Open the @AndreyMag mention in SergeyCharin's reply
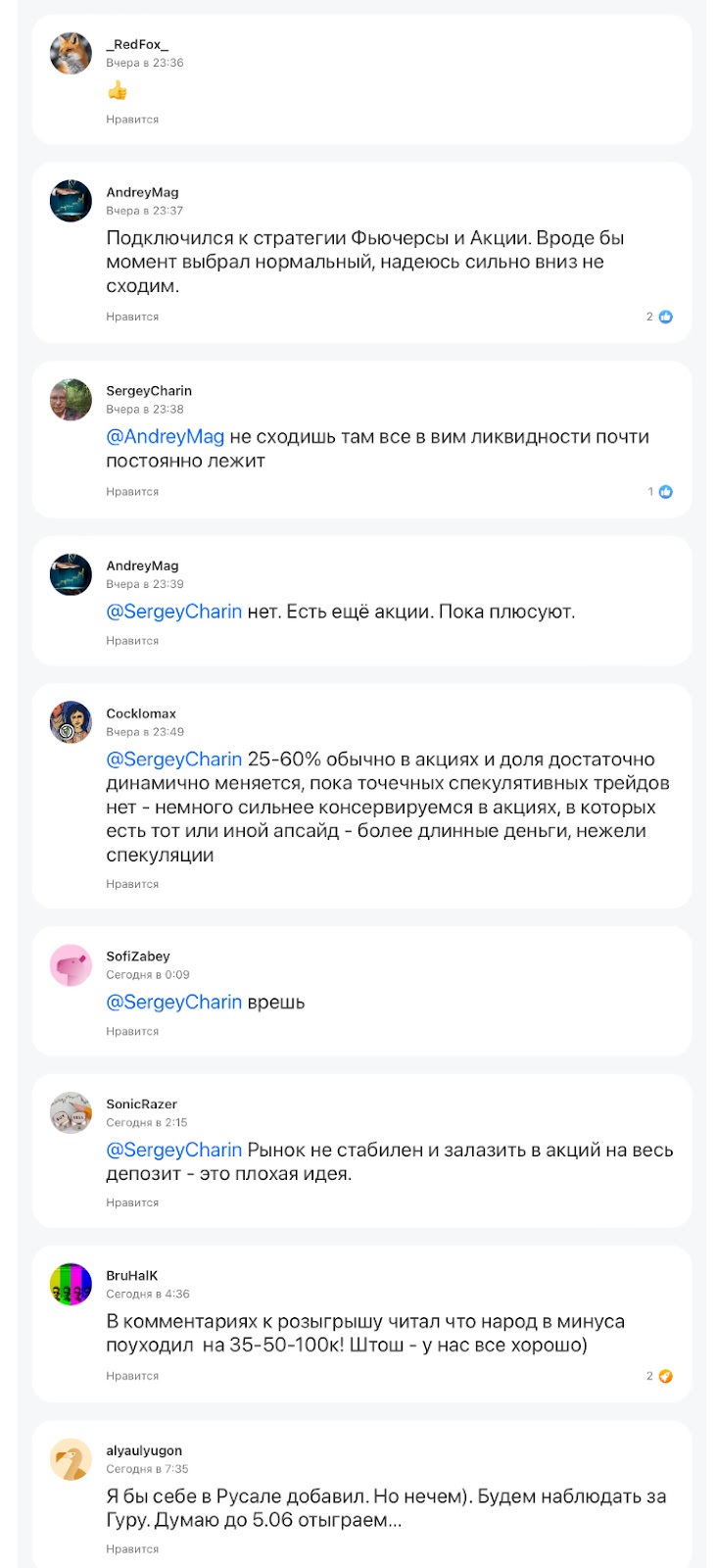This screenshot has width=716, height=1568. click(x=165, y=437)
